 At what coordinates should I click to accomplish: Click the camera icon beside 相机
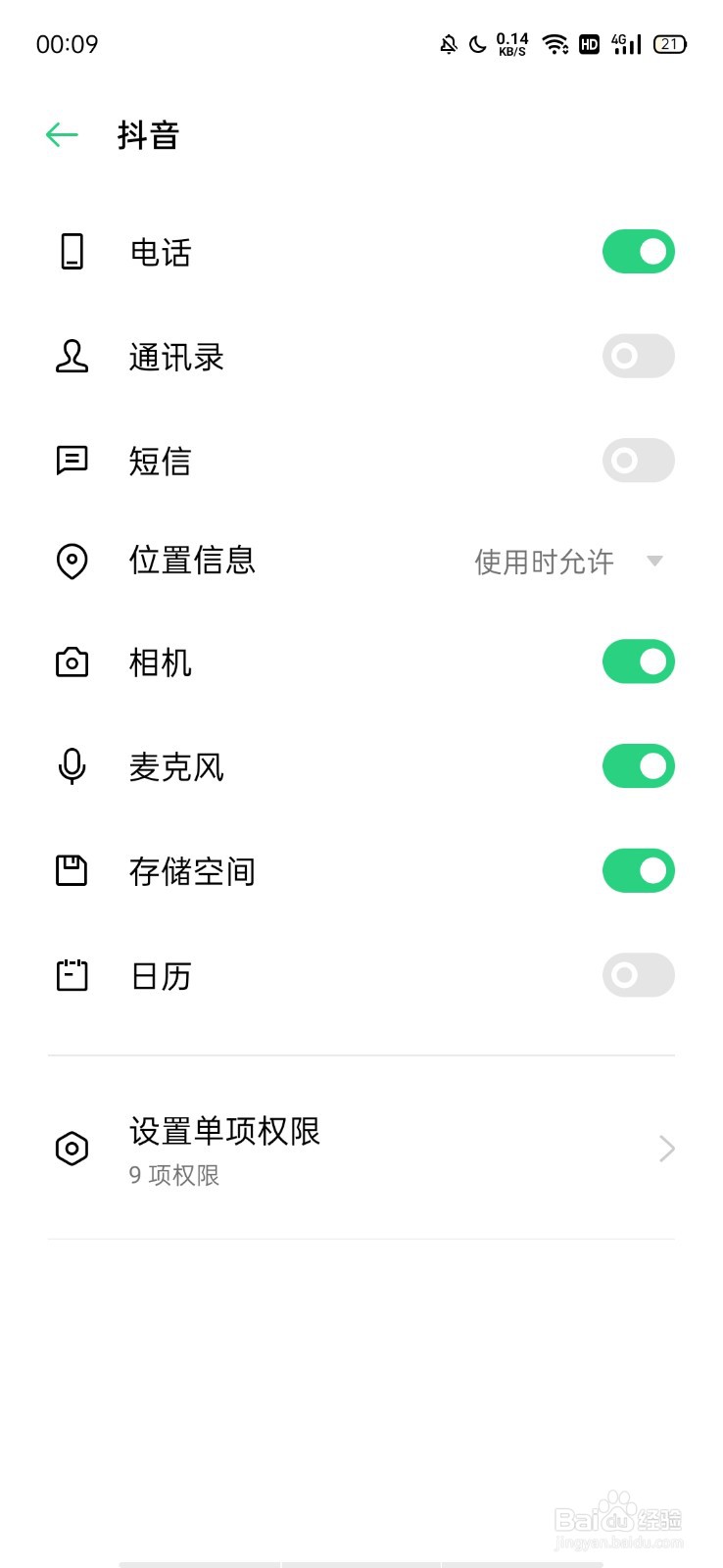tap(71, 662)
